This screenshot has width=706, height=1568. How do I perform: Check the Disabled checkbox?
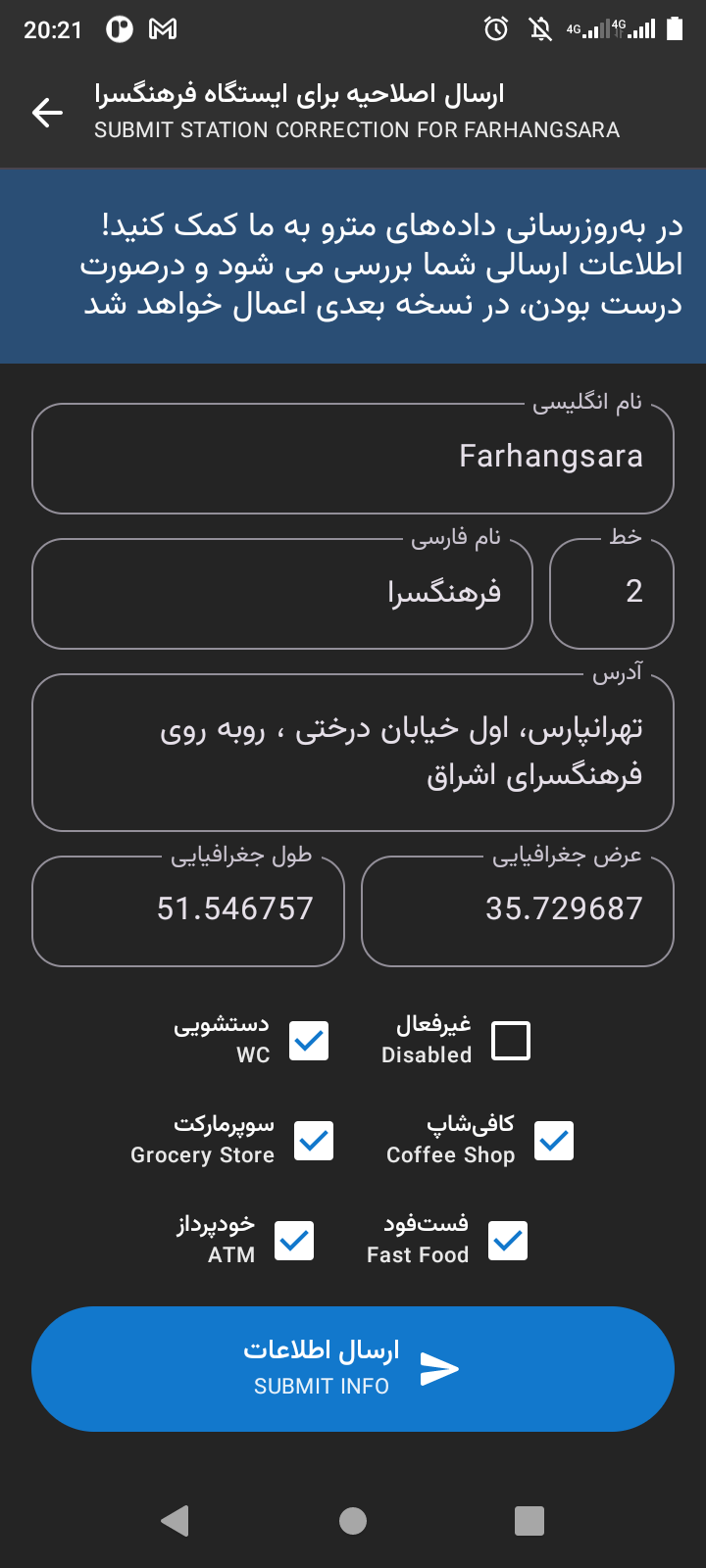pyautogui.click(x=511, y=1041)
